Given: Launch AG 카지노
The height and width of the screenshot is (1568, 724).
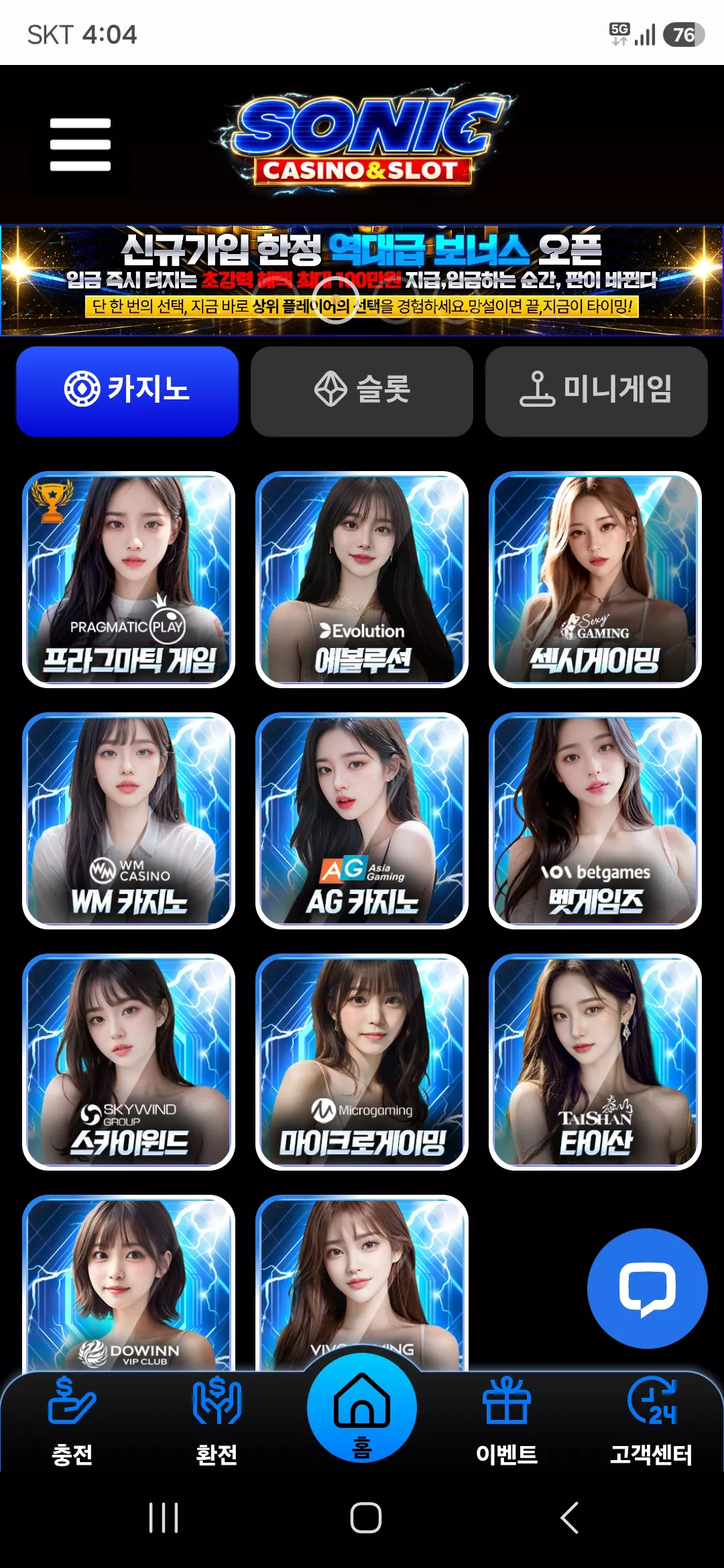Looking at the screenshot, I should click(362, 821).
